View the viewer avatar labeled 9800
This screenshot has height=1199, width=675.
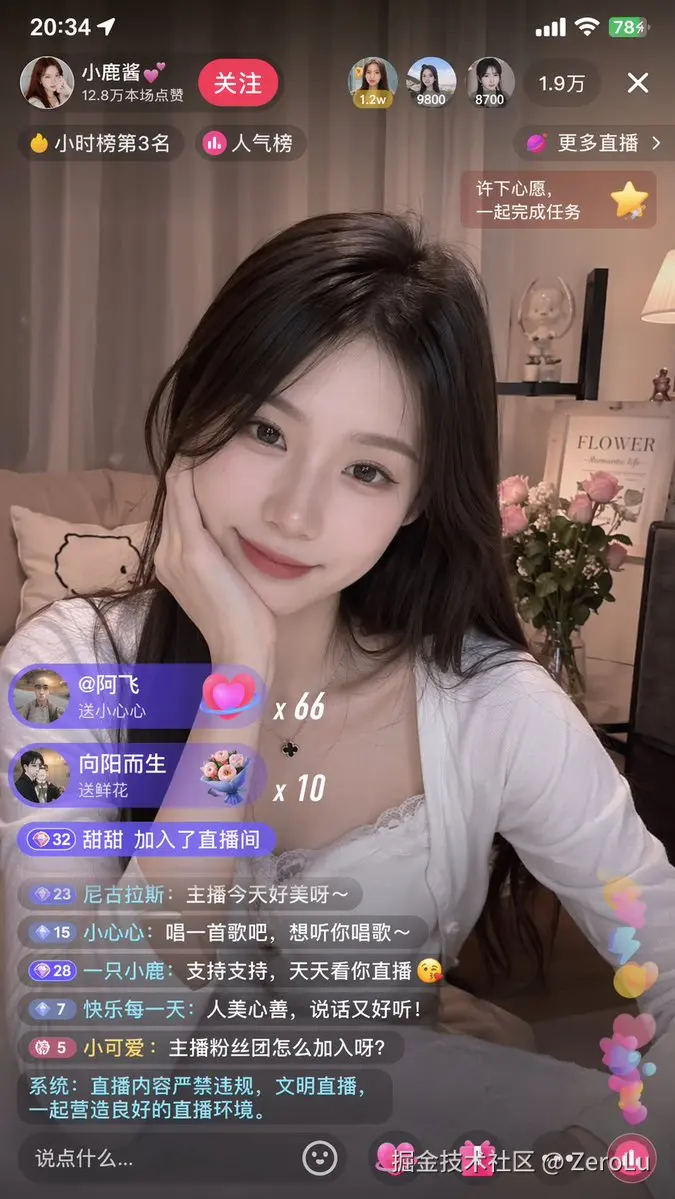pyautogui.click(x=431, y=82)
